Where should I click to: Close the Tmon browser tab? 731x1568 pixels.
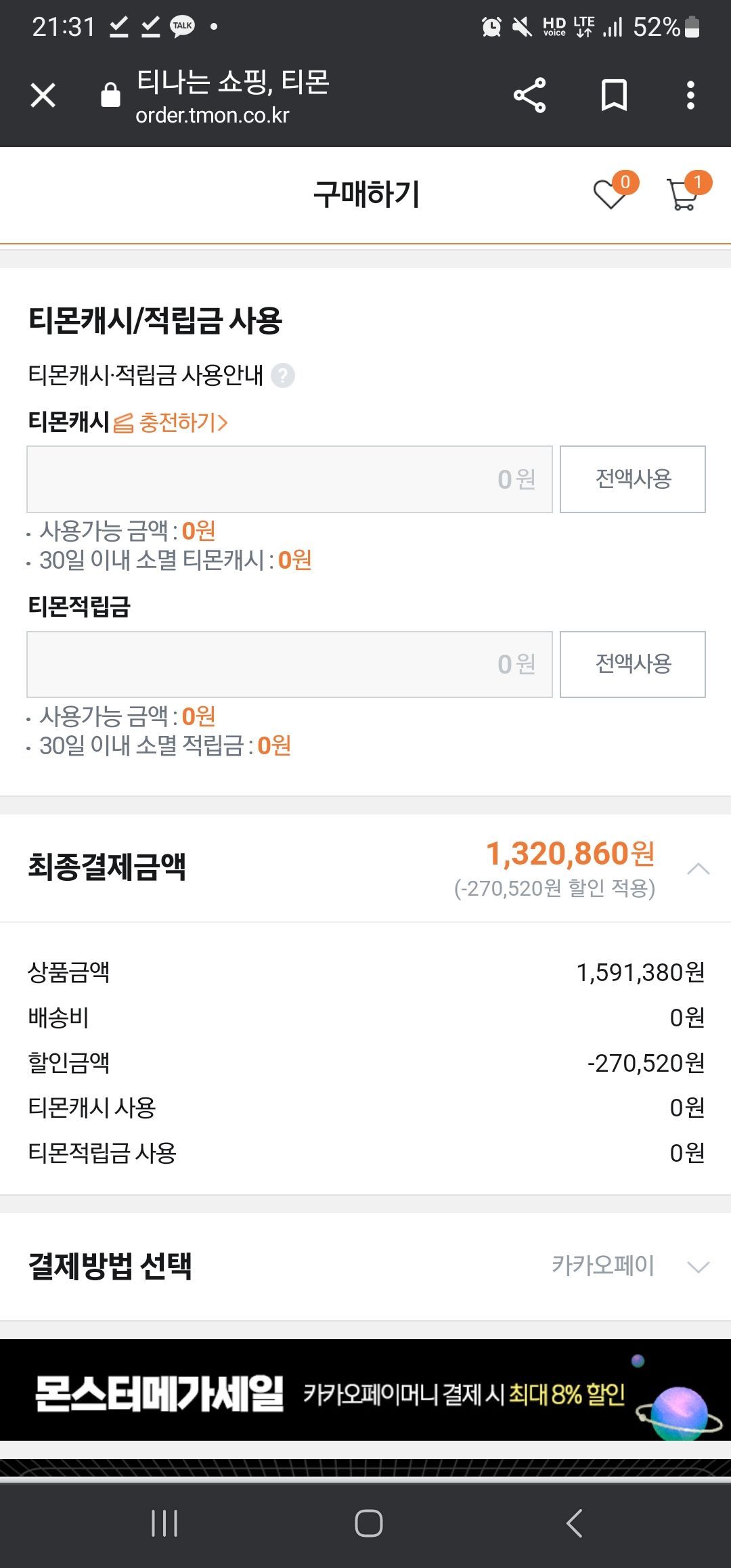click(x=43, y=95)
